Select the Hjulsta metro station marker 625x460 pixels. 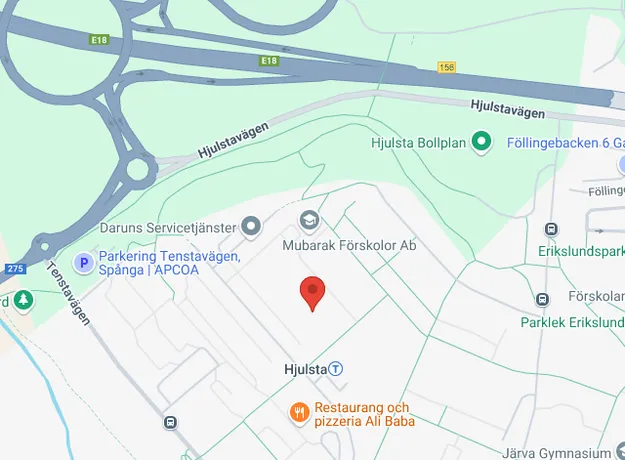[x=337, y=369]
